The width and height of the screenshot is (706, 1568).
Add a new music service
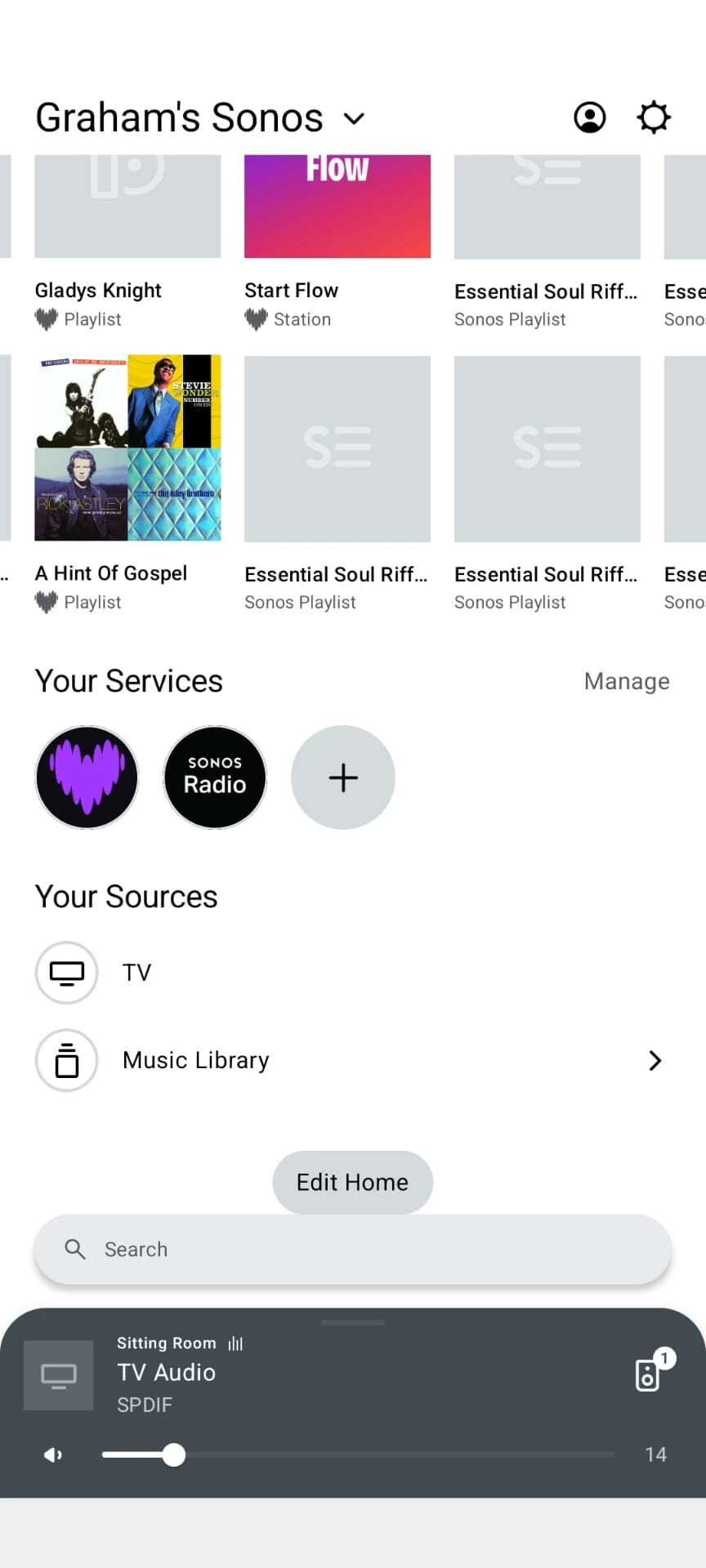pyautogui.click(x=343, y=777)
